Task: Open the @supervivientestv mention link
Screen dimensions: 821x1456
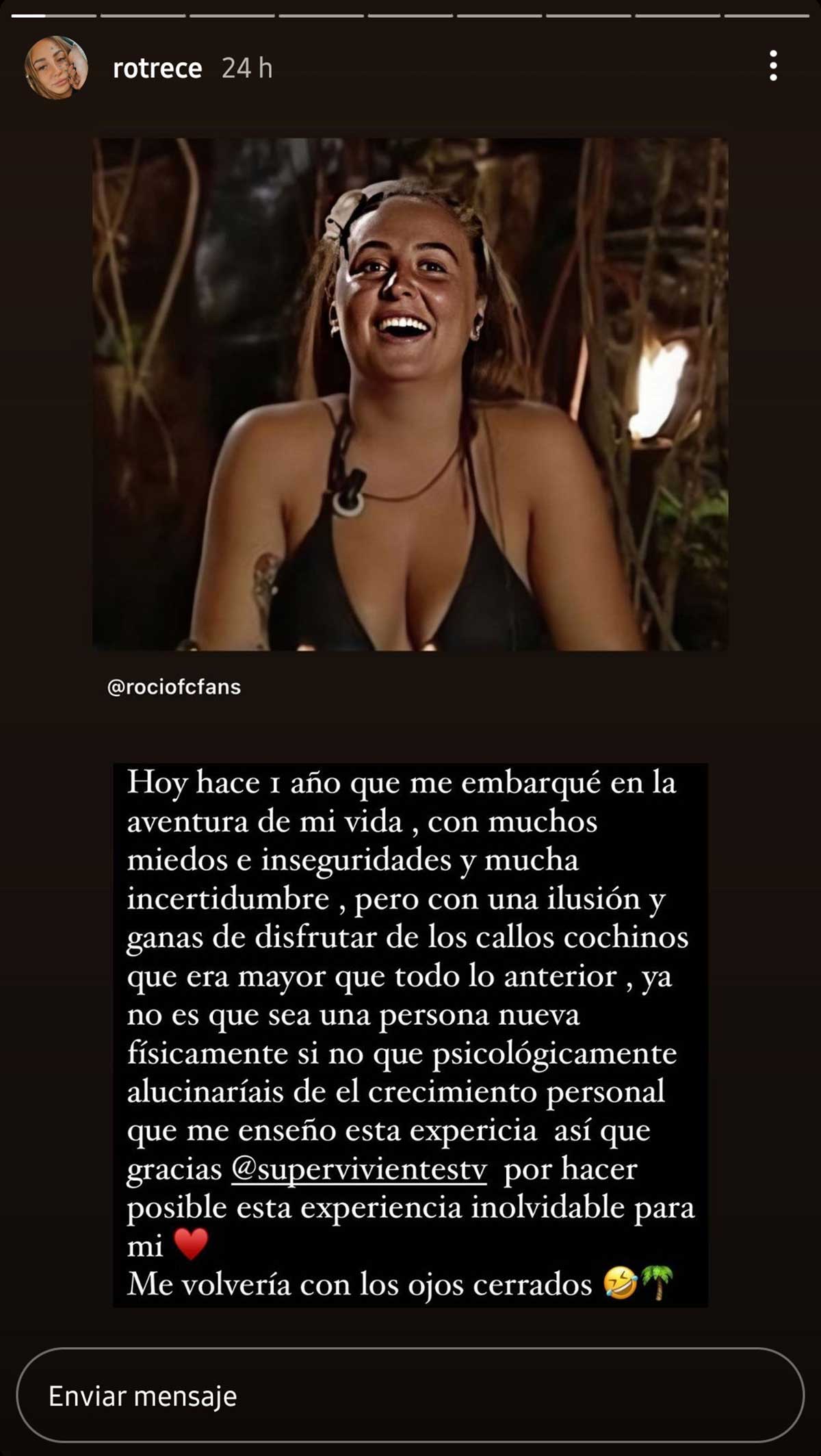Action: click(x=359, y=1169)
